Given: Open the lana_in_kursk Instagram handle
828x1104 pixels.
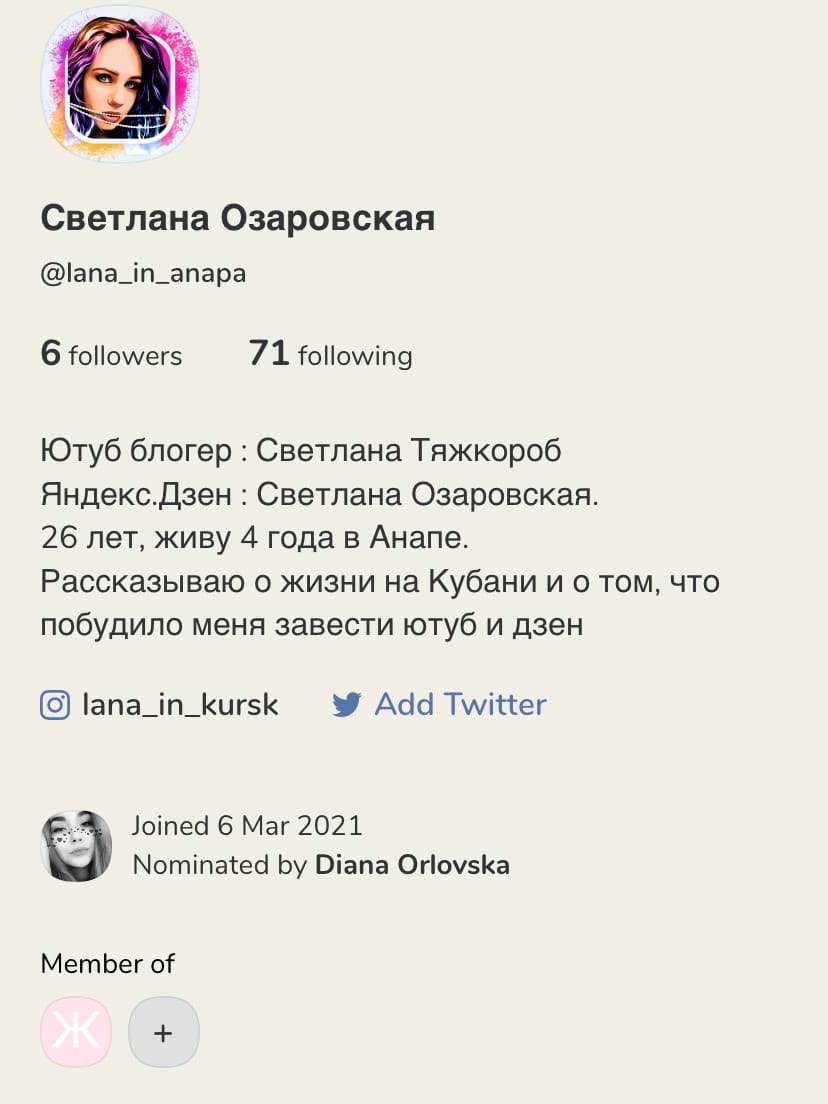Looking at the screenshot, I should (x=181, y=704).
